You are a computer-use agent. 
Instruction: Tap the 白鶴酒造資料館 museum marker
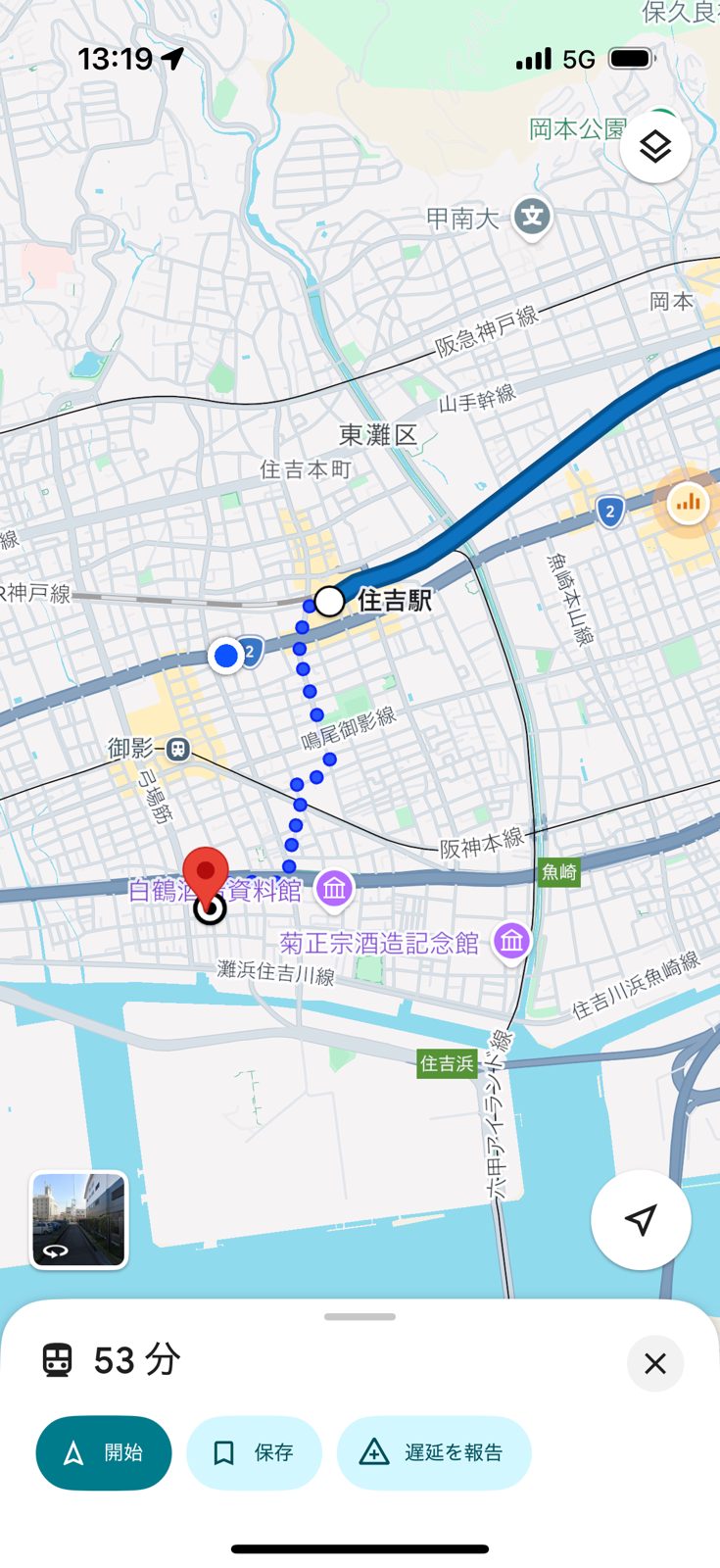pyautogui.click(x=334, y=890)
